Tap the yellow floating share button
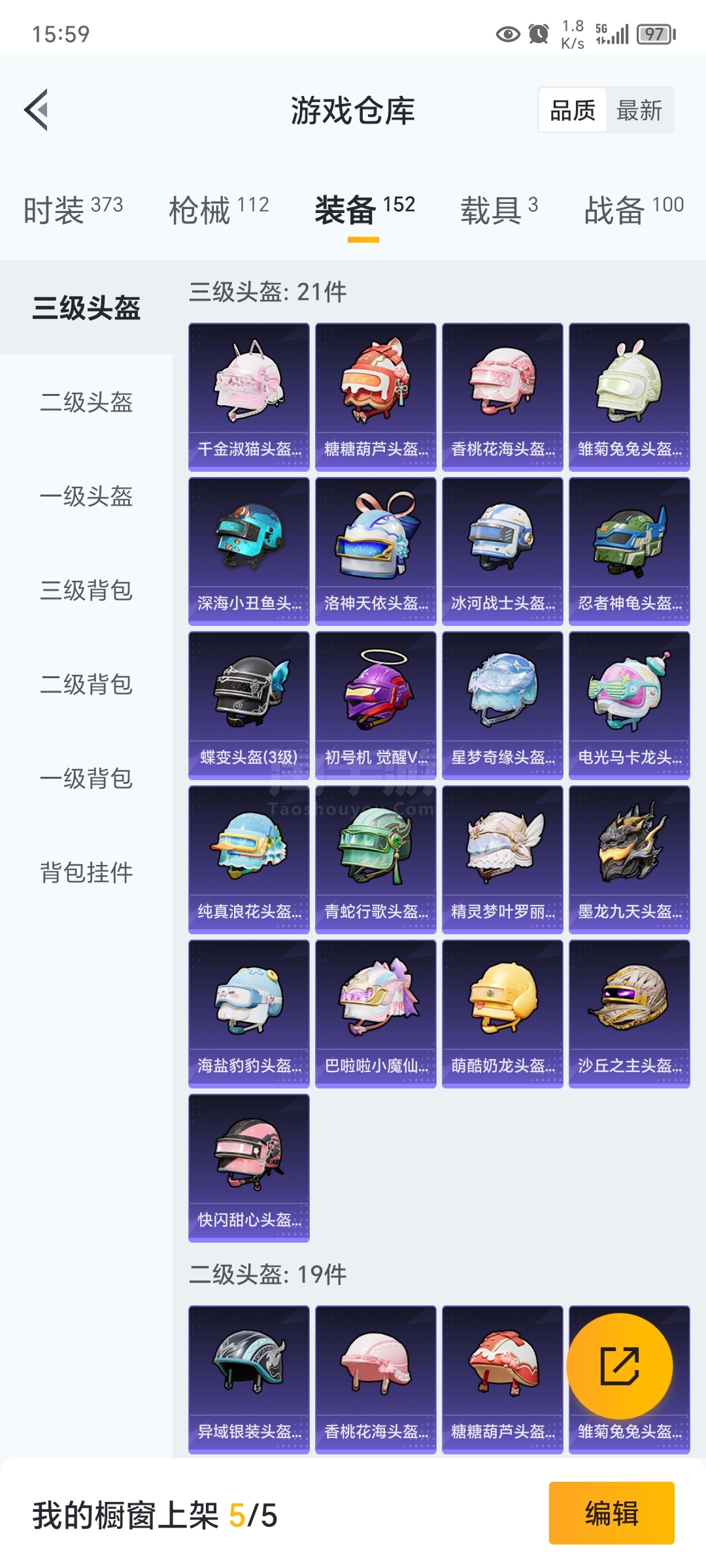 [x=620, y=1366]
